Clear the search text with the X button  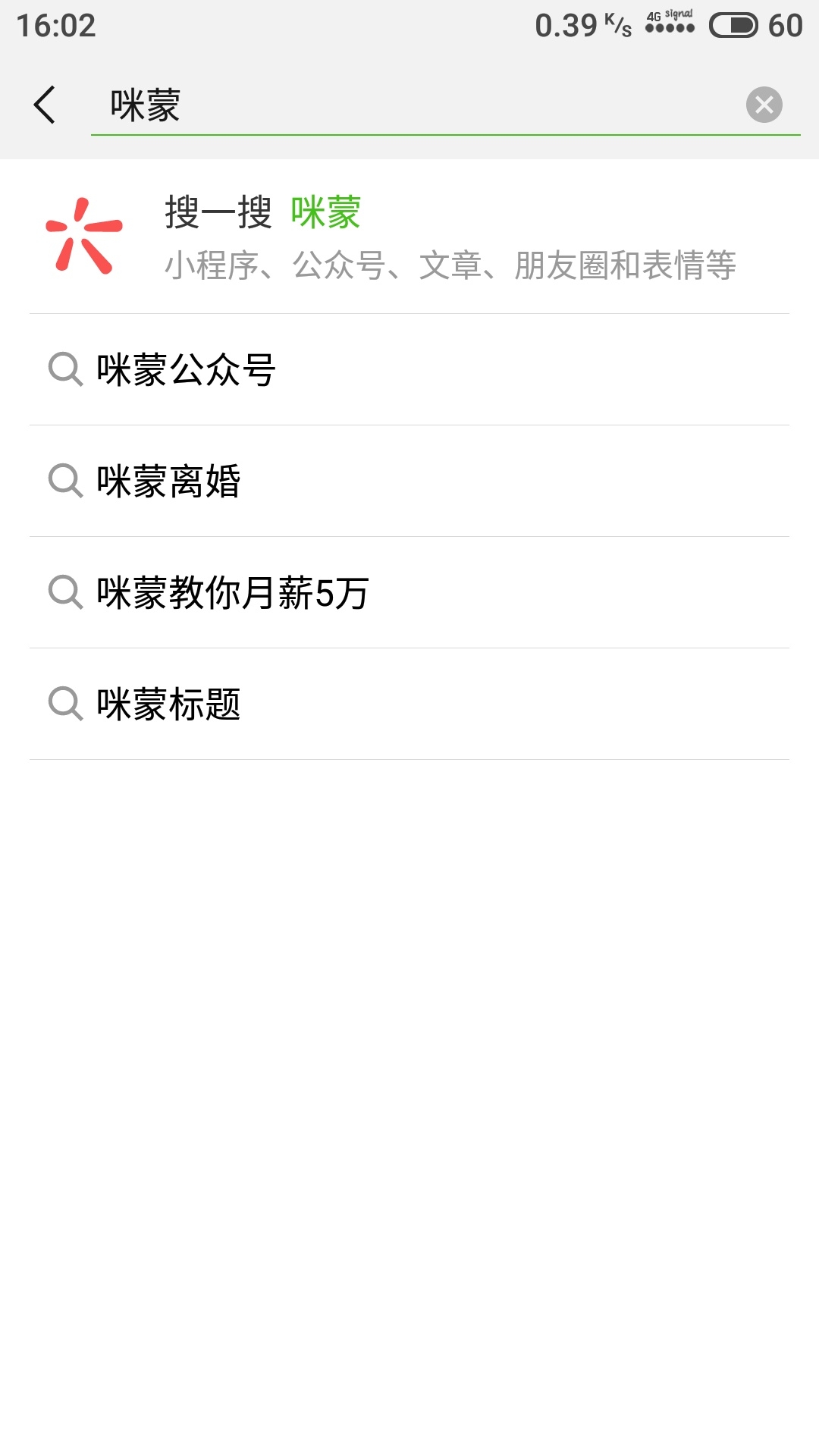point(764,105)
